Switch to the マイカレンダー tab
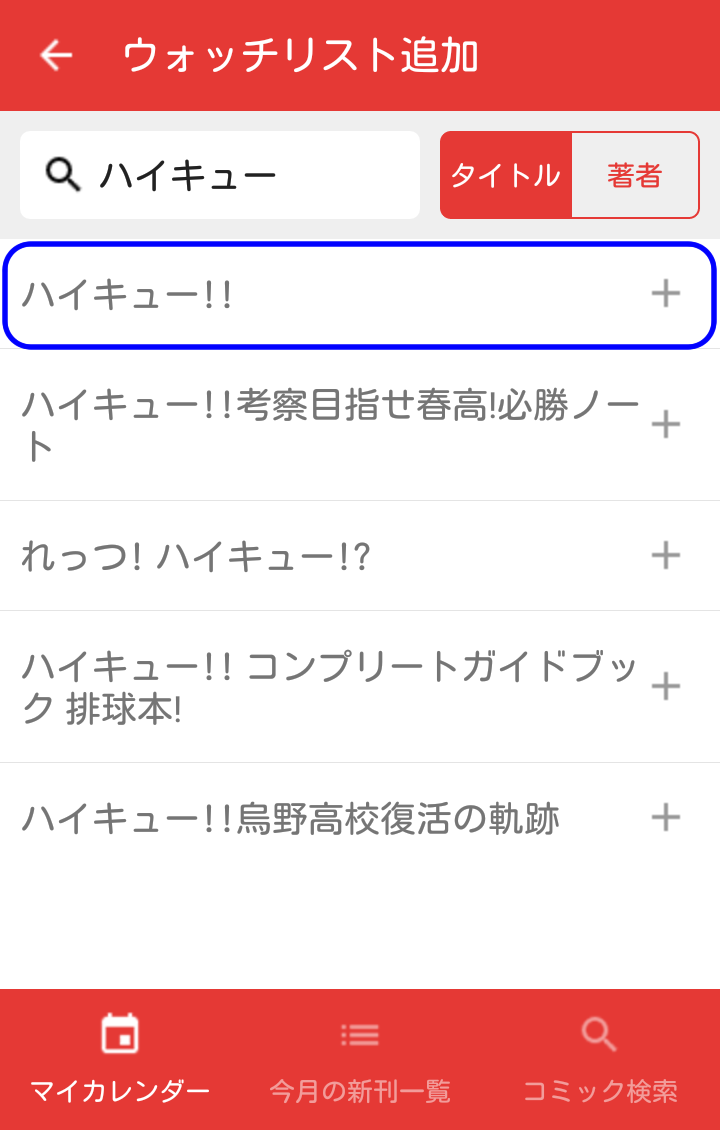Viewport: 720px width, 1130px height. tap(120, 1060)
